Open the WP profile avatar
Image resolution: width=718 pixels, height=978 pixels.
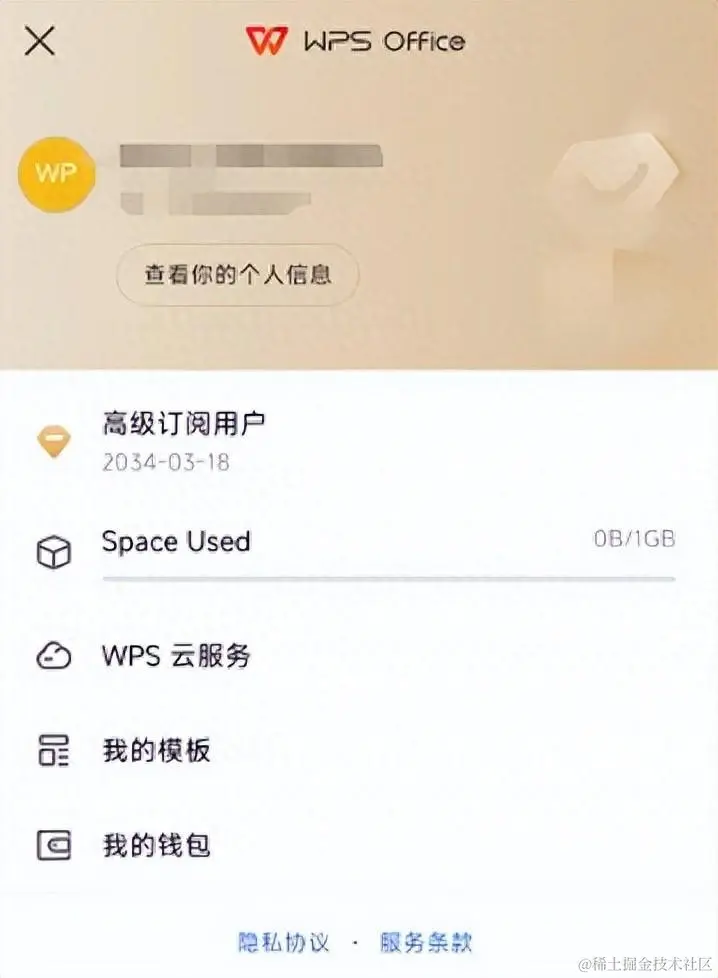[56, 173]
